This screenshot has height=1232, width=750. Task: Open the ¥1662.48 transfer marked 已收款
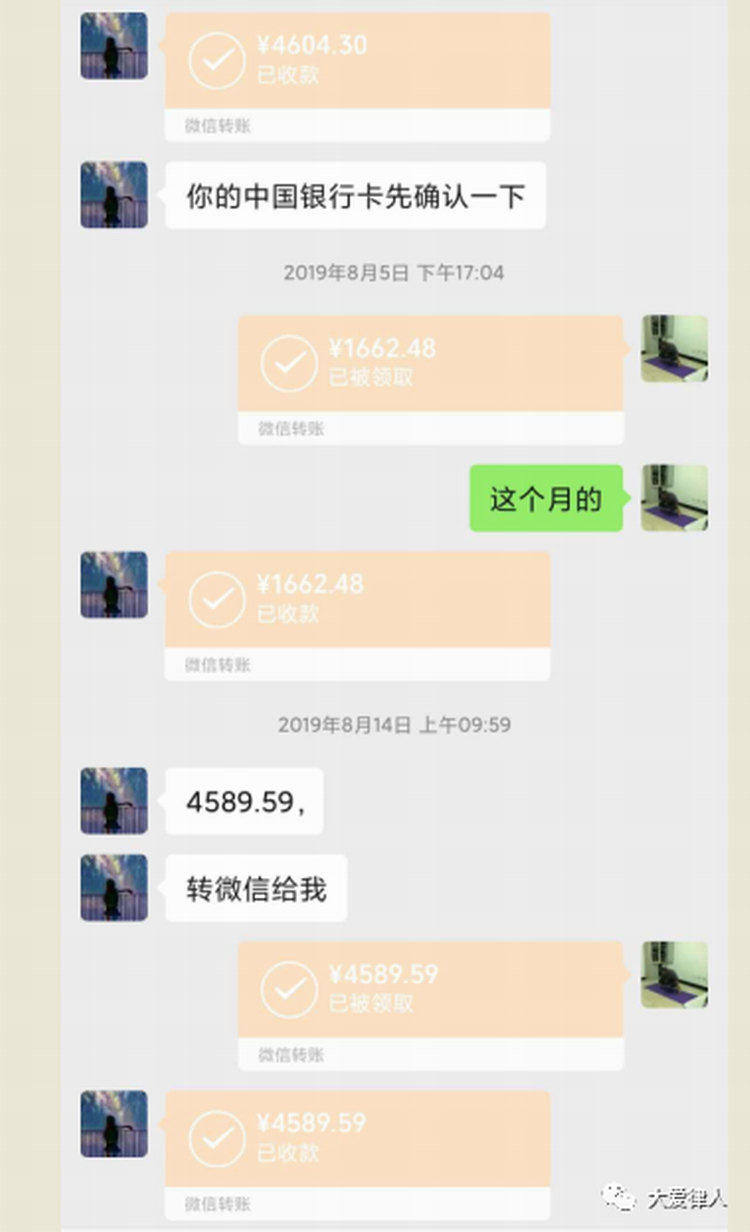coord(357,600)
